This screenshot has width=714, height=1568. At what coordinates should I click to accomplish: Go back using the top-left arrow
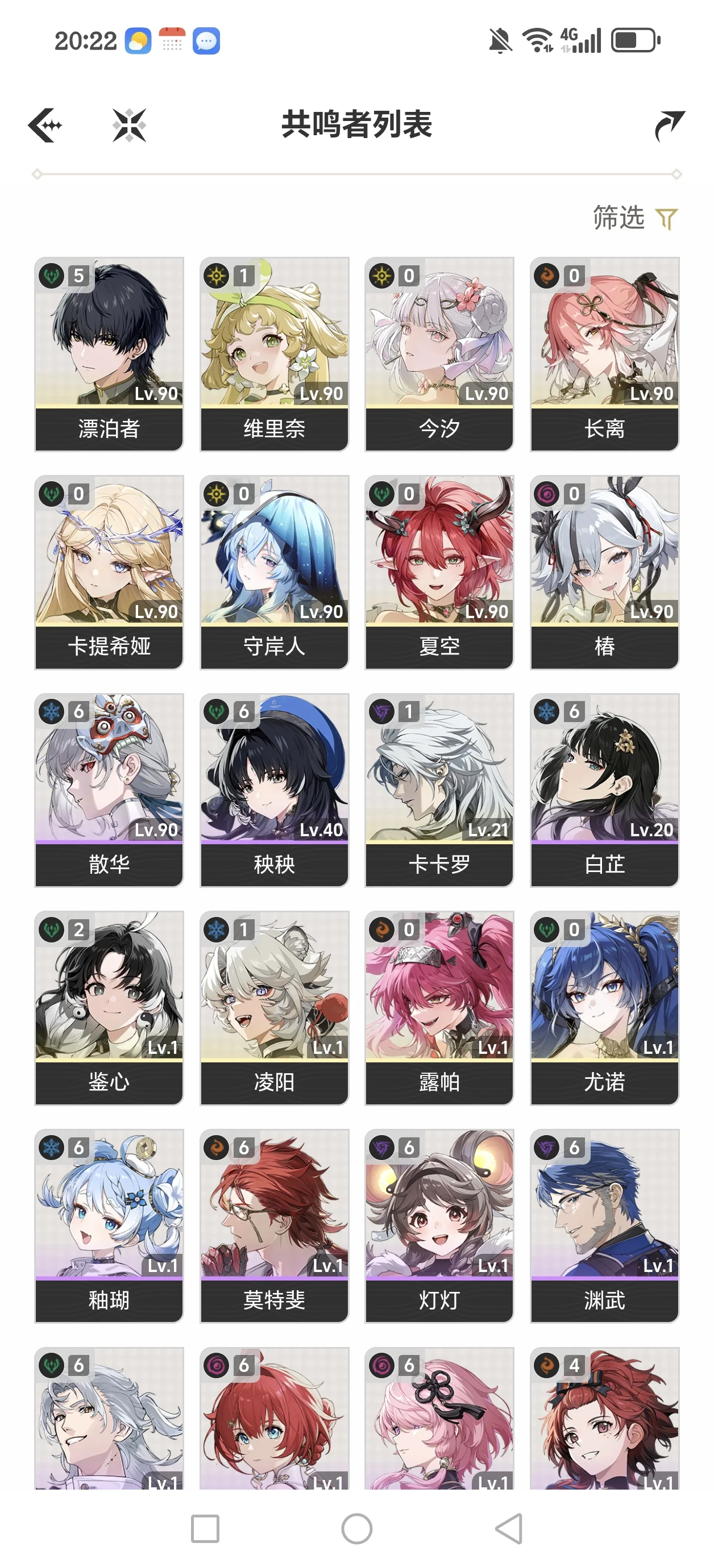pyautogui.click(x=45, y=125)
